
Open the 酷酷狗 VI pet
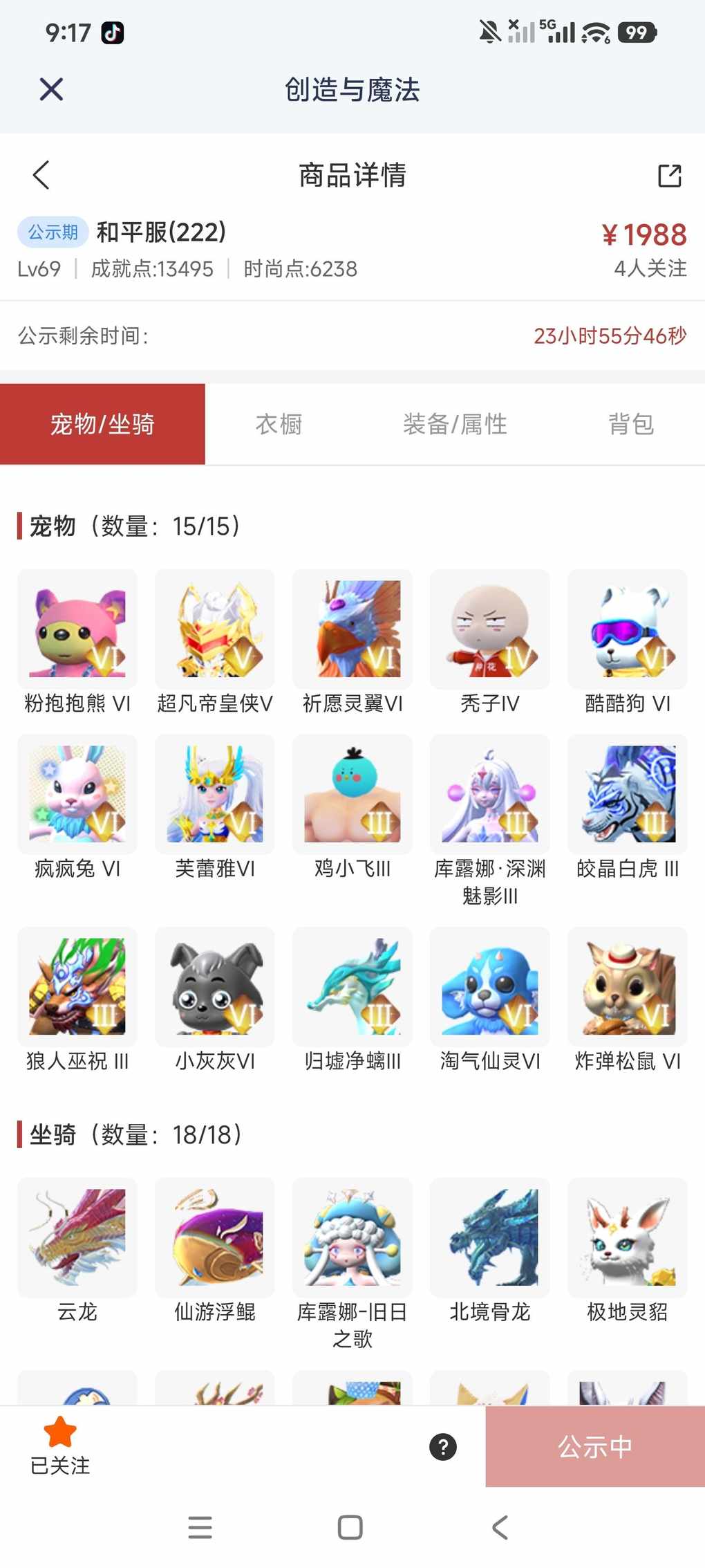click(x=628, y=629)
